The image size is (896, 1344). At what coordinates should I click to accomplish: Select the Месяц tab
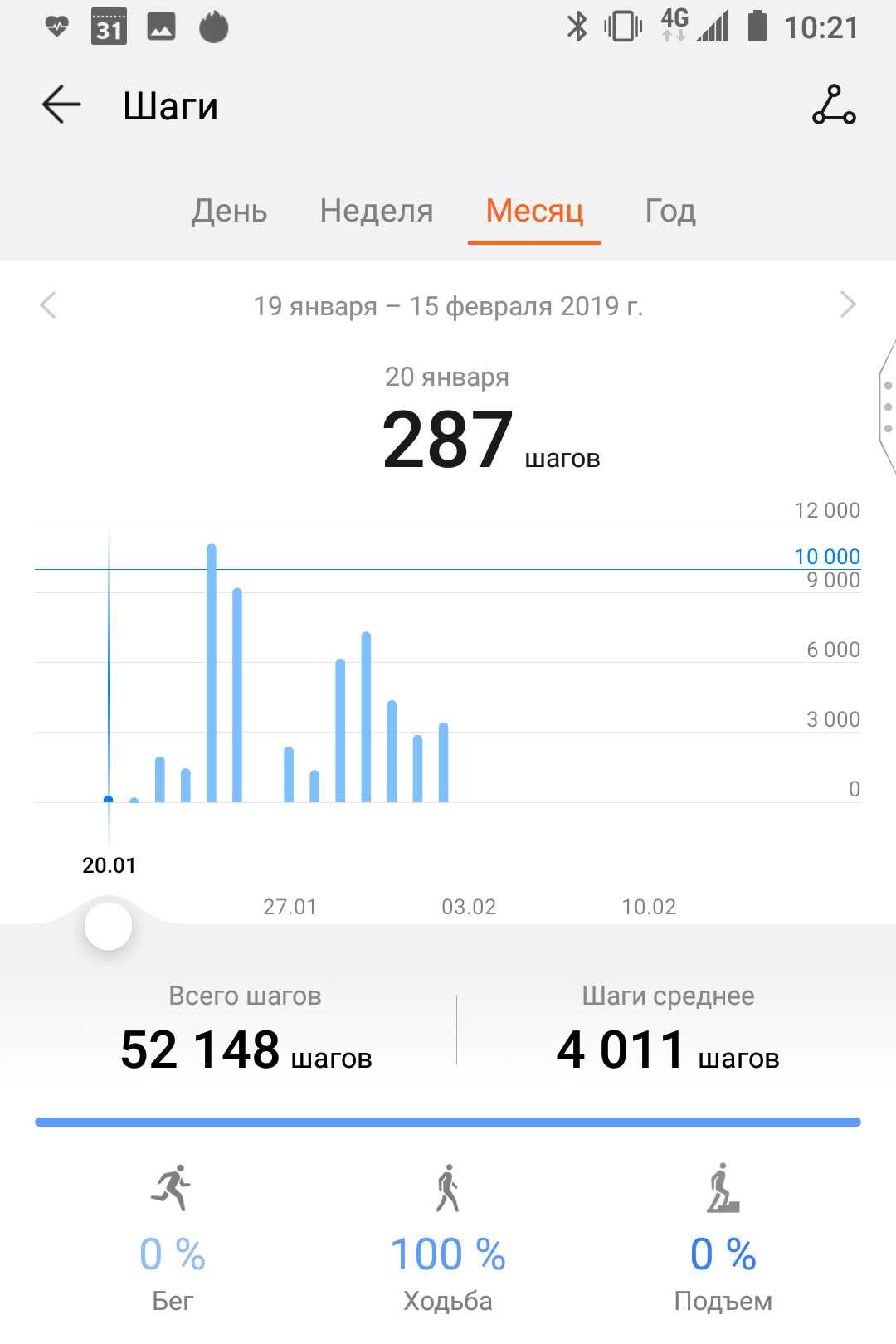[x=534, y=211]
